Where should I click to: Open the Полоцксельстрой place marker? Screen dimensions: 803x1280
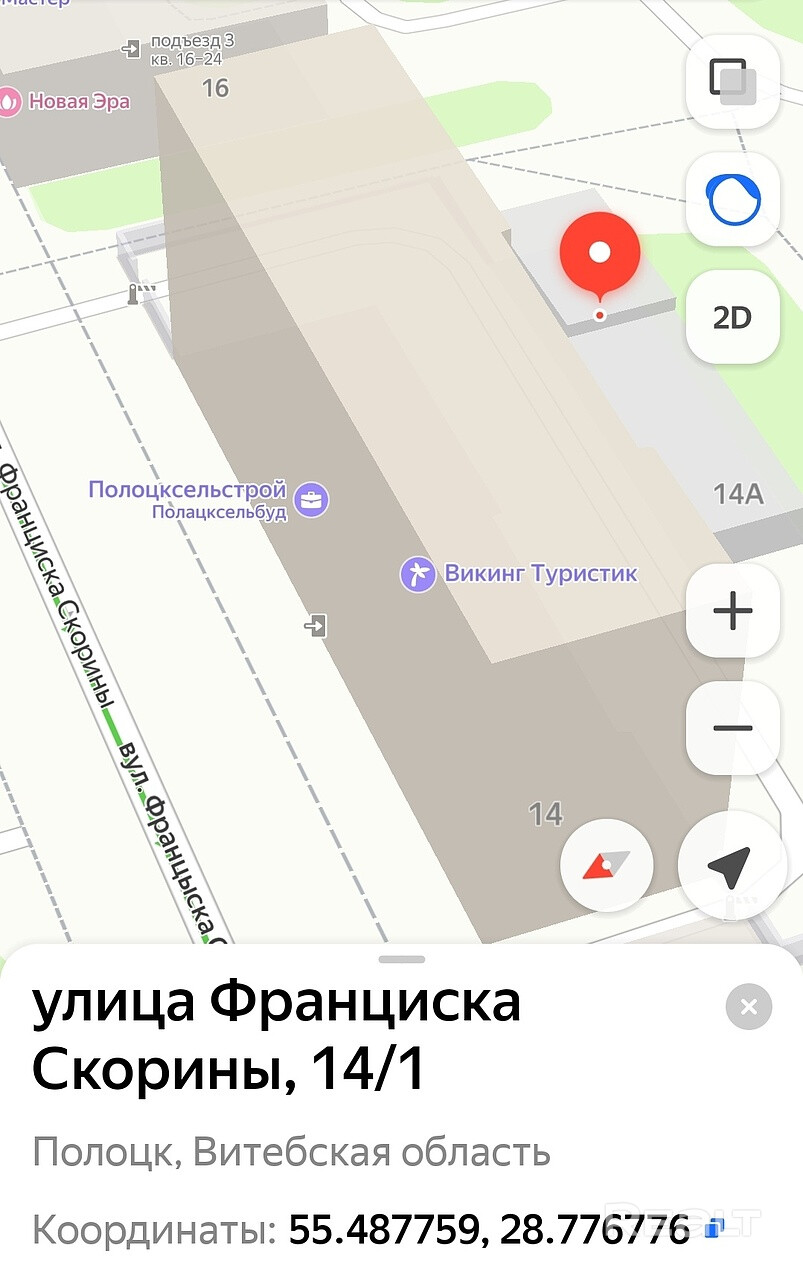[312, 499]
